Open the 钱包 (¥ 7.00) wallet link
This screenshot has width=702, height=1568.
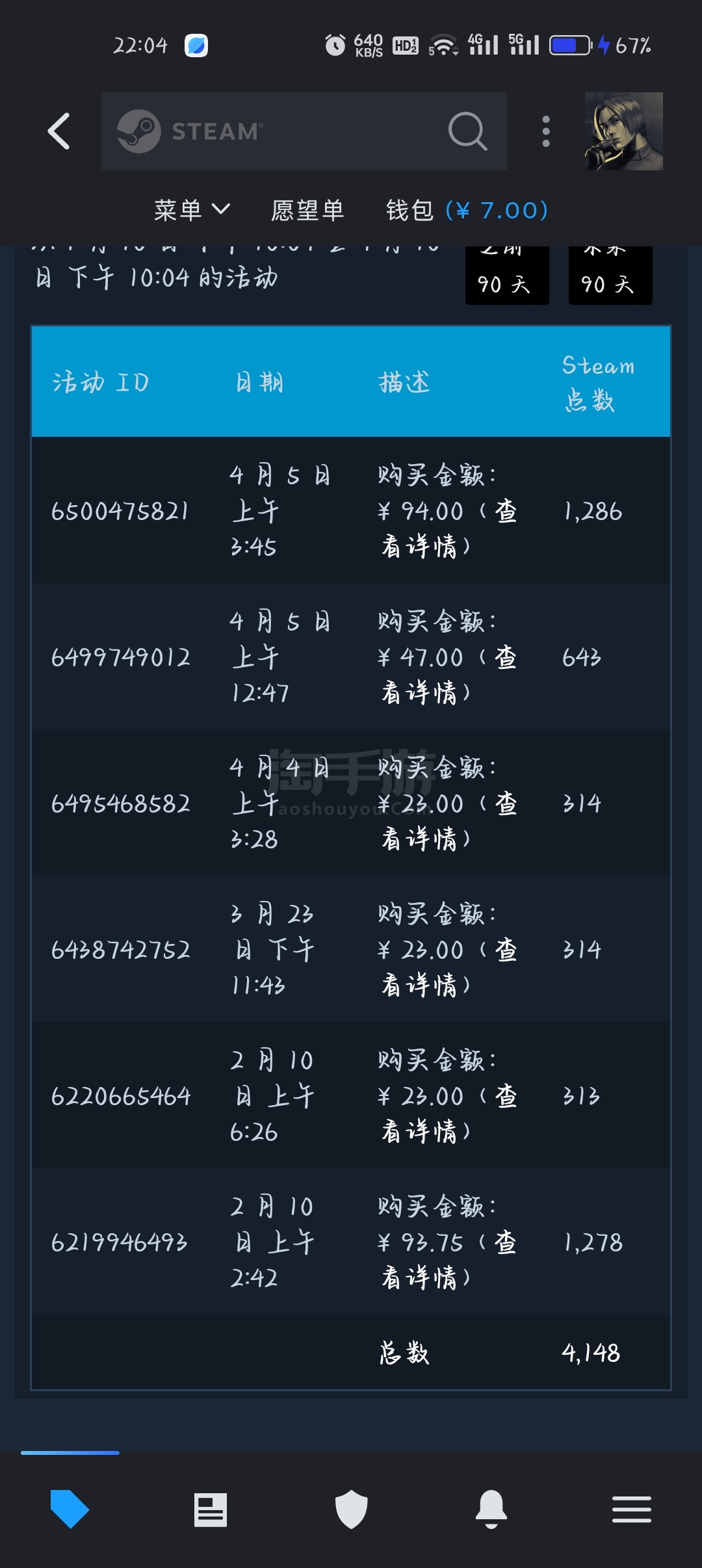coord(467,210)
